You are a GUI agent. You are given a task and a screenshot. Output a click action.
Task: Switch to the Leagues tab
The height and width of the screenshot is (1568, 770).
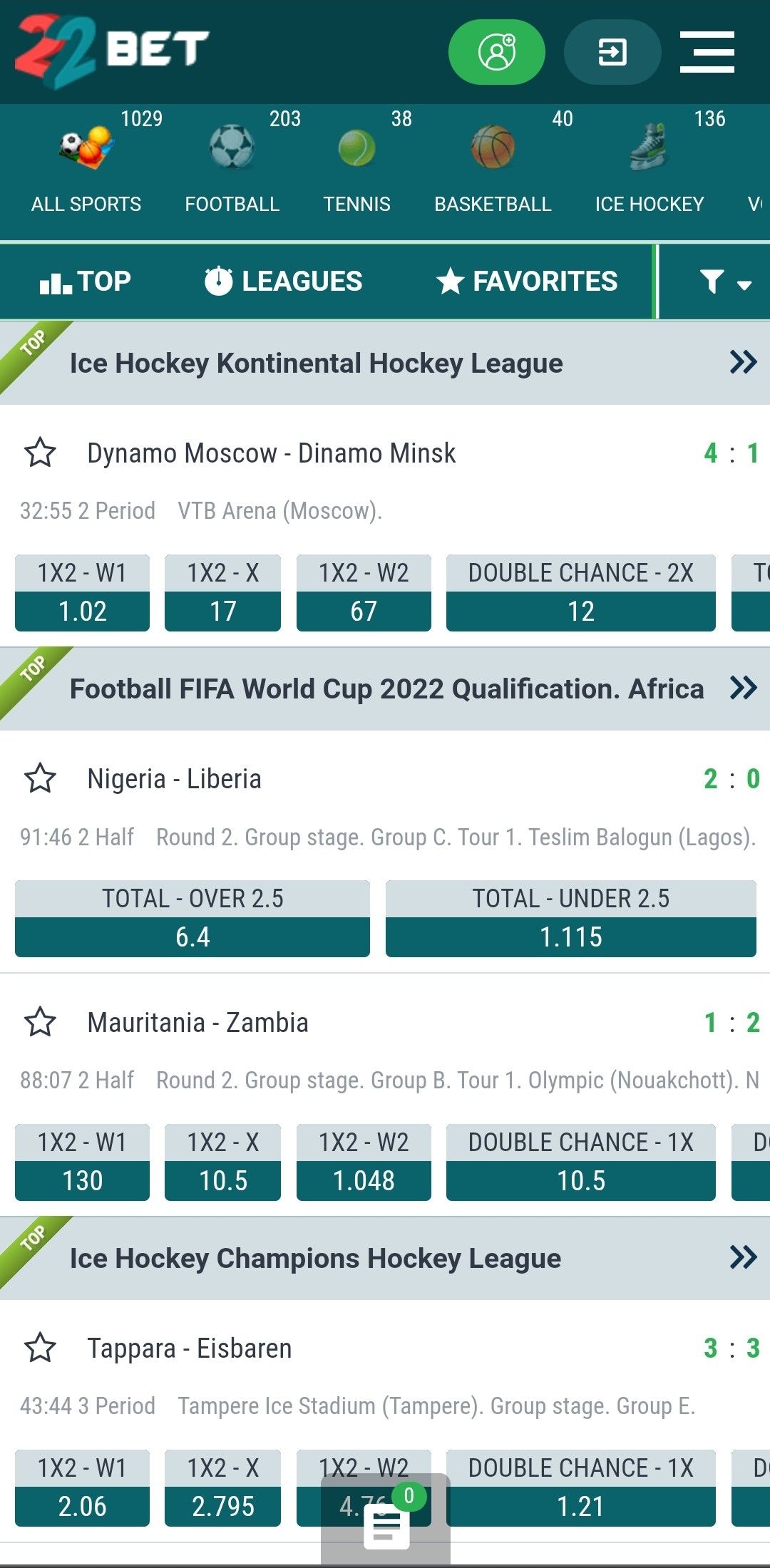[283, 281]
